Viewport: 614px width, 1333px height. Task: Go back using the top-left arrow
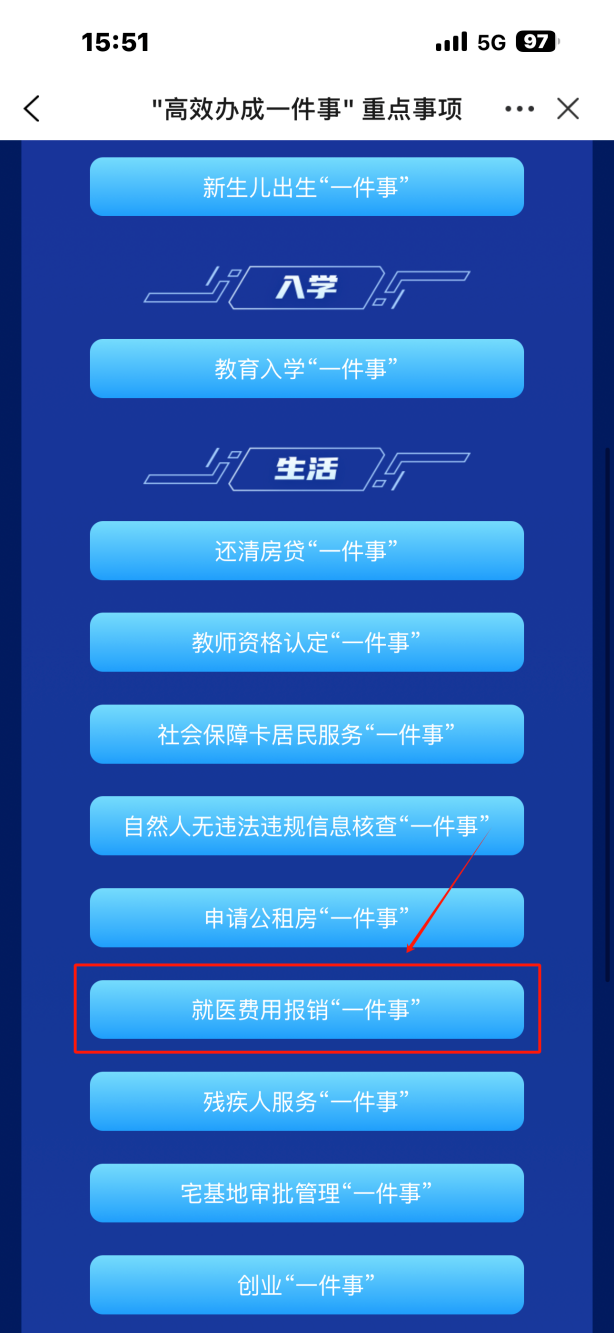pyautogui.click(x=32, y=109)
